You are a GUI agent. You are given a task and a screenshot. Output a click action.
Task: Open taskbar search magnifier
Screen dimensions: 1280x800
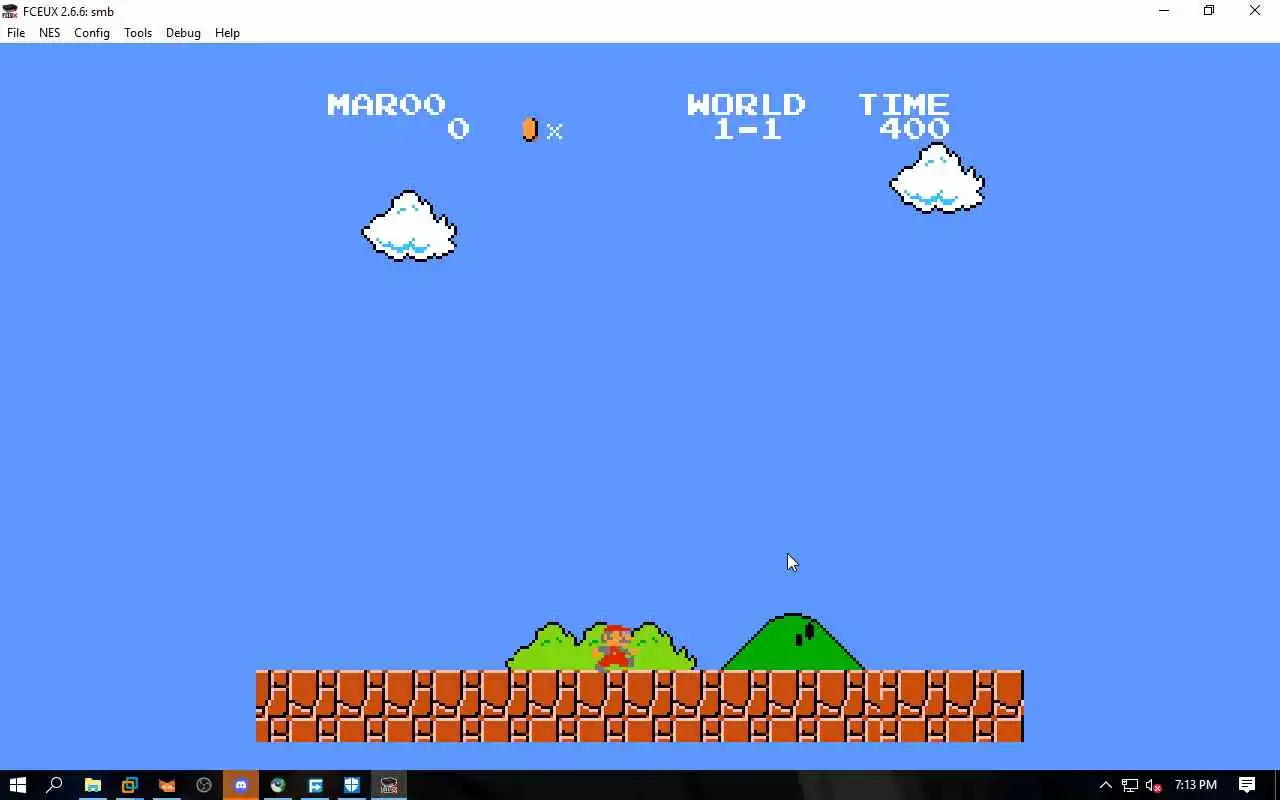[55, 785]
